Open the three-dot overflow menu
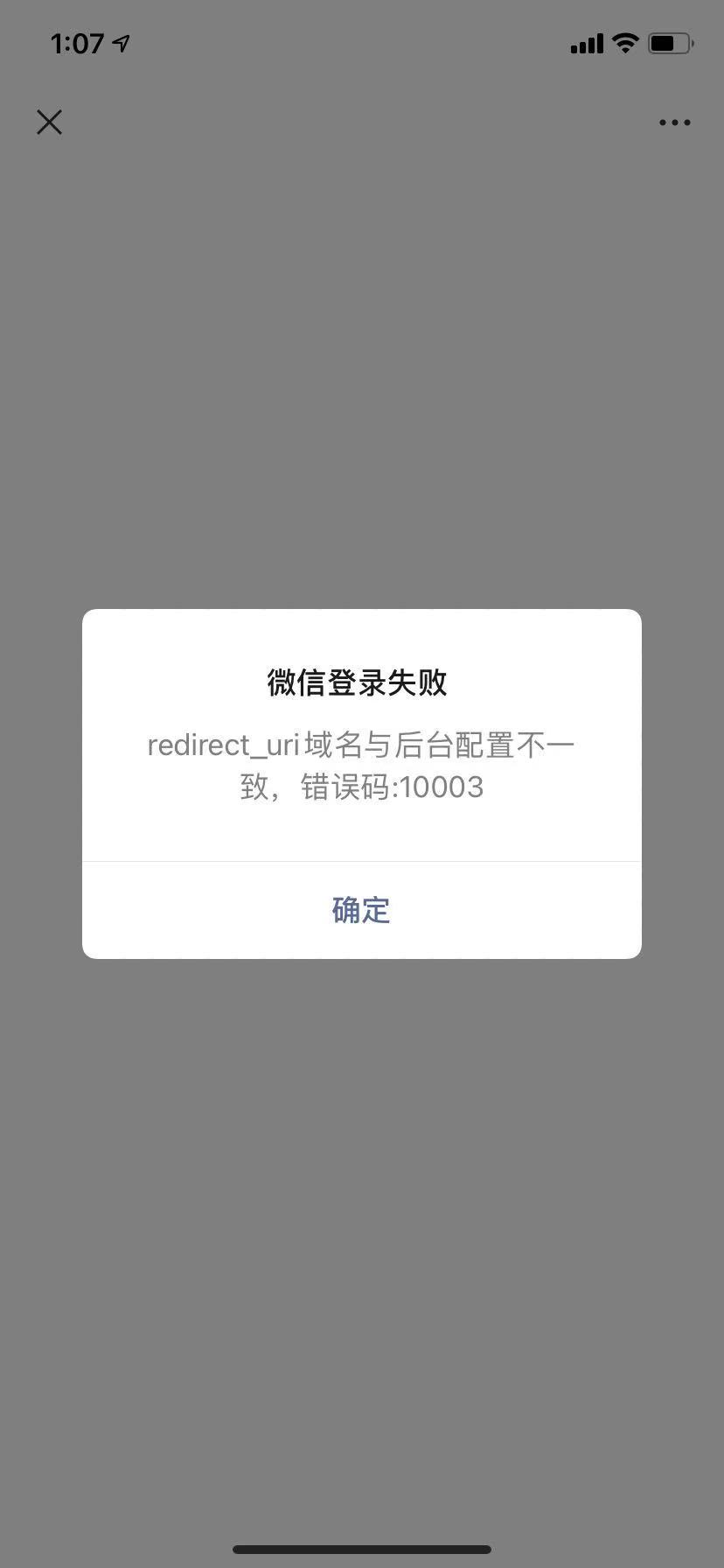The width and height of the screenshot is (724, 1568). [x=674, y=122]
